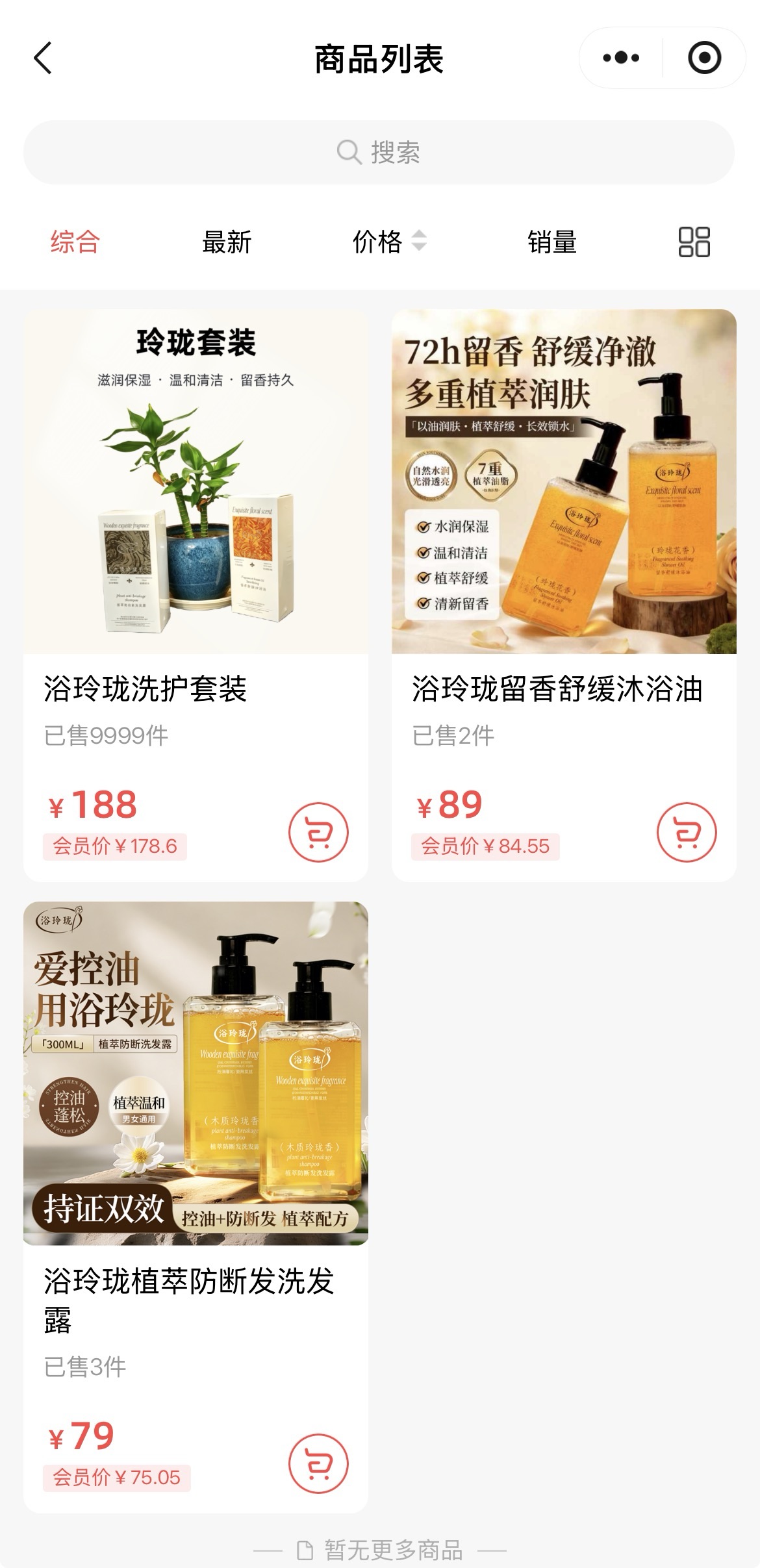Toggle the grid layout view icon
The image size is (760, 1568).
tap(694, 242)
